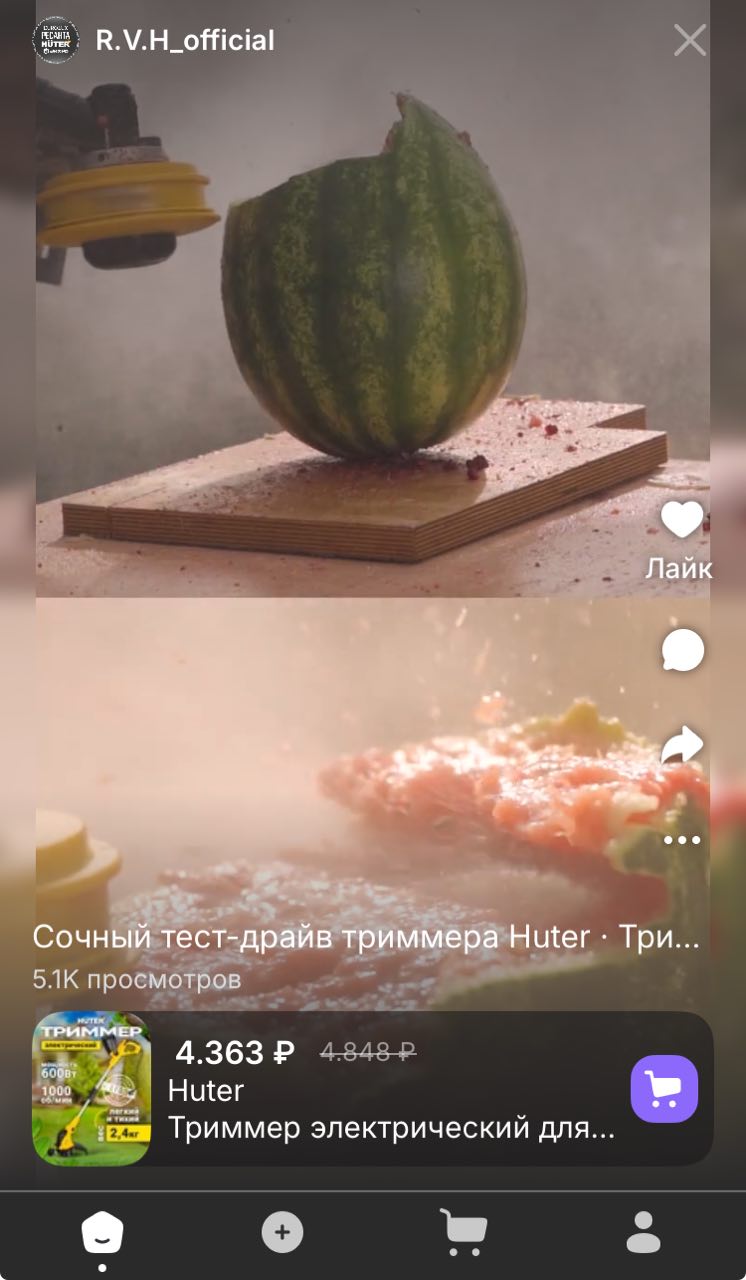Open the R.V.H_official profile
Screen dimensions: 746x1280
pos(184,40)
